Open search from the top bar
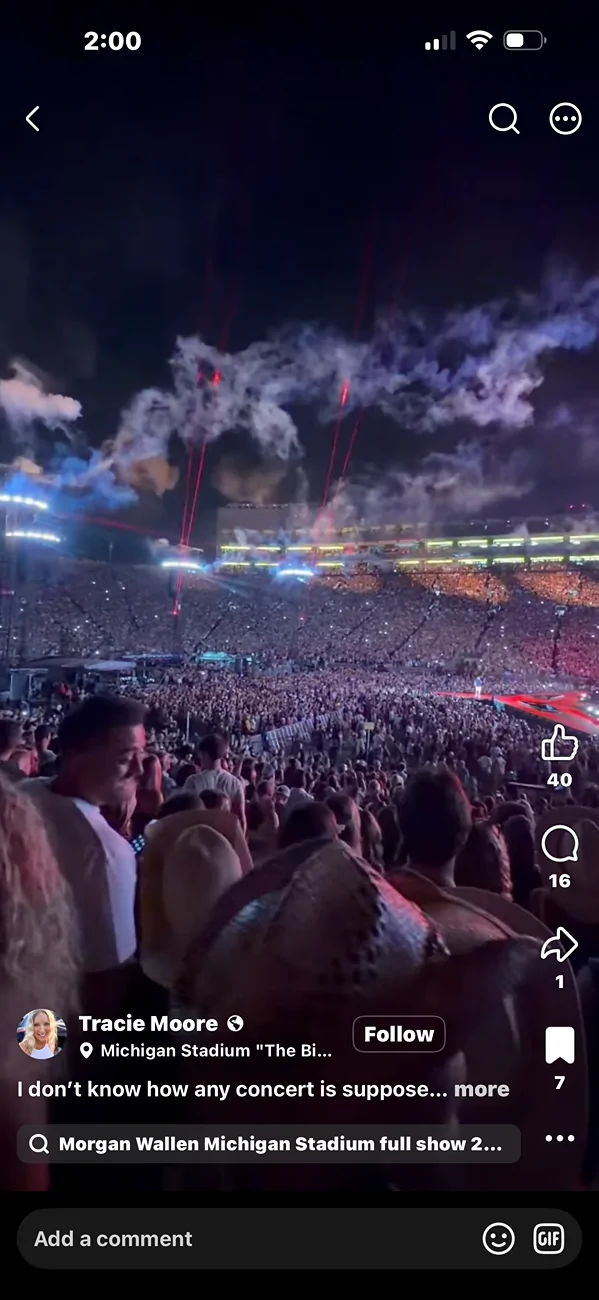The width and height of the screenshot is (599, 1300). [x=504, y=119]
